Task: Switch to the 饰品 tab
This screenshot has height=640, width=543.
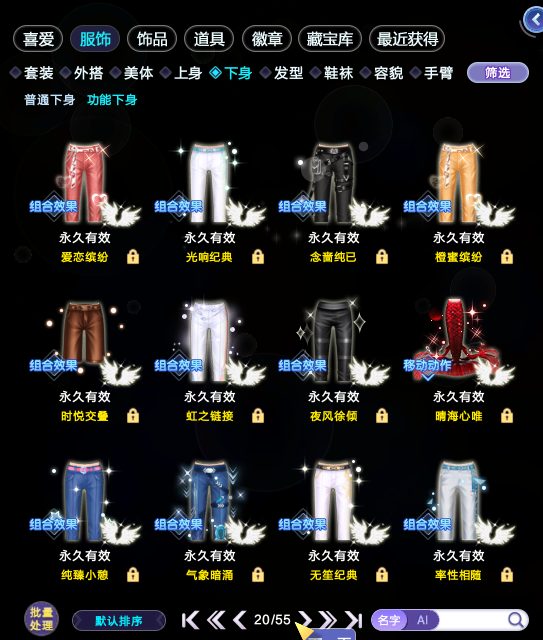Action: (152, 39)
